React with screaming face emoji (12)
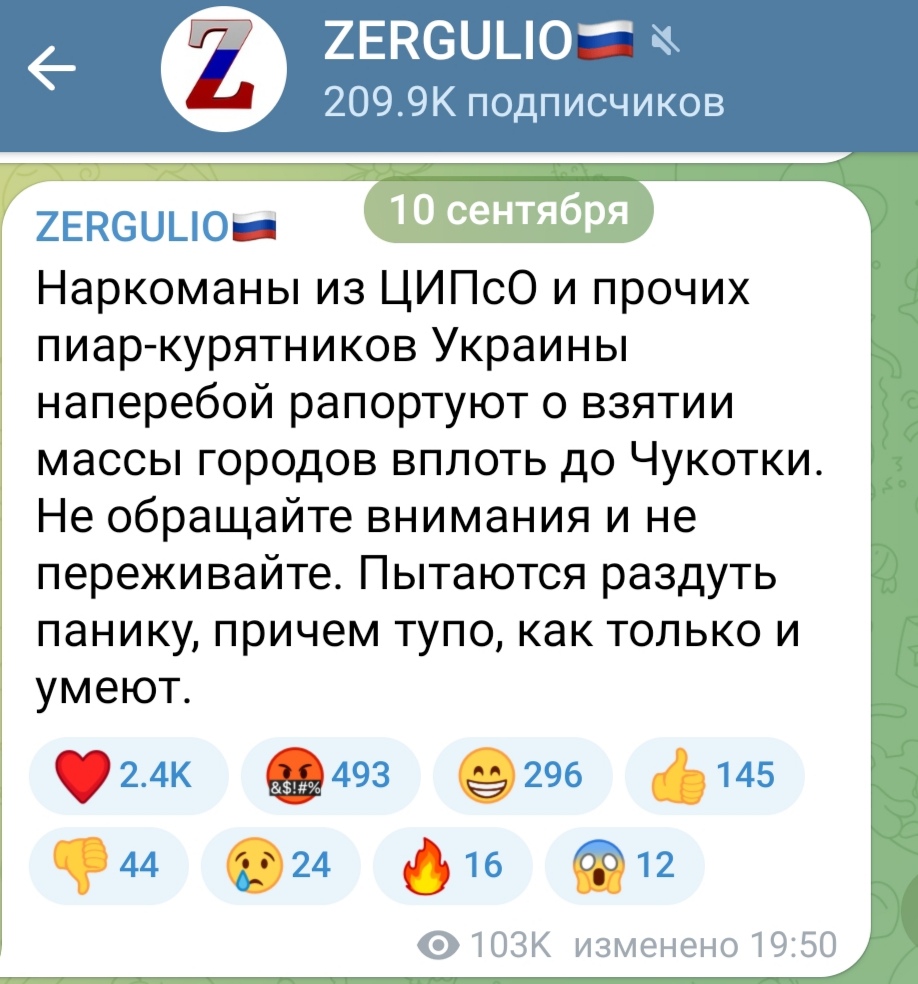Screen dimensions: 918x984 [624, 865]
